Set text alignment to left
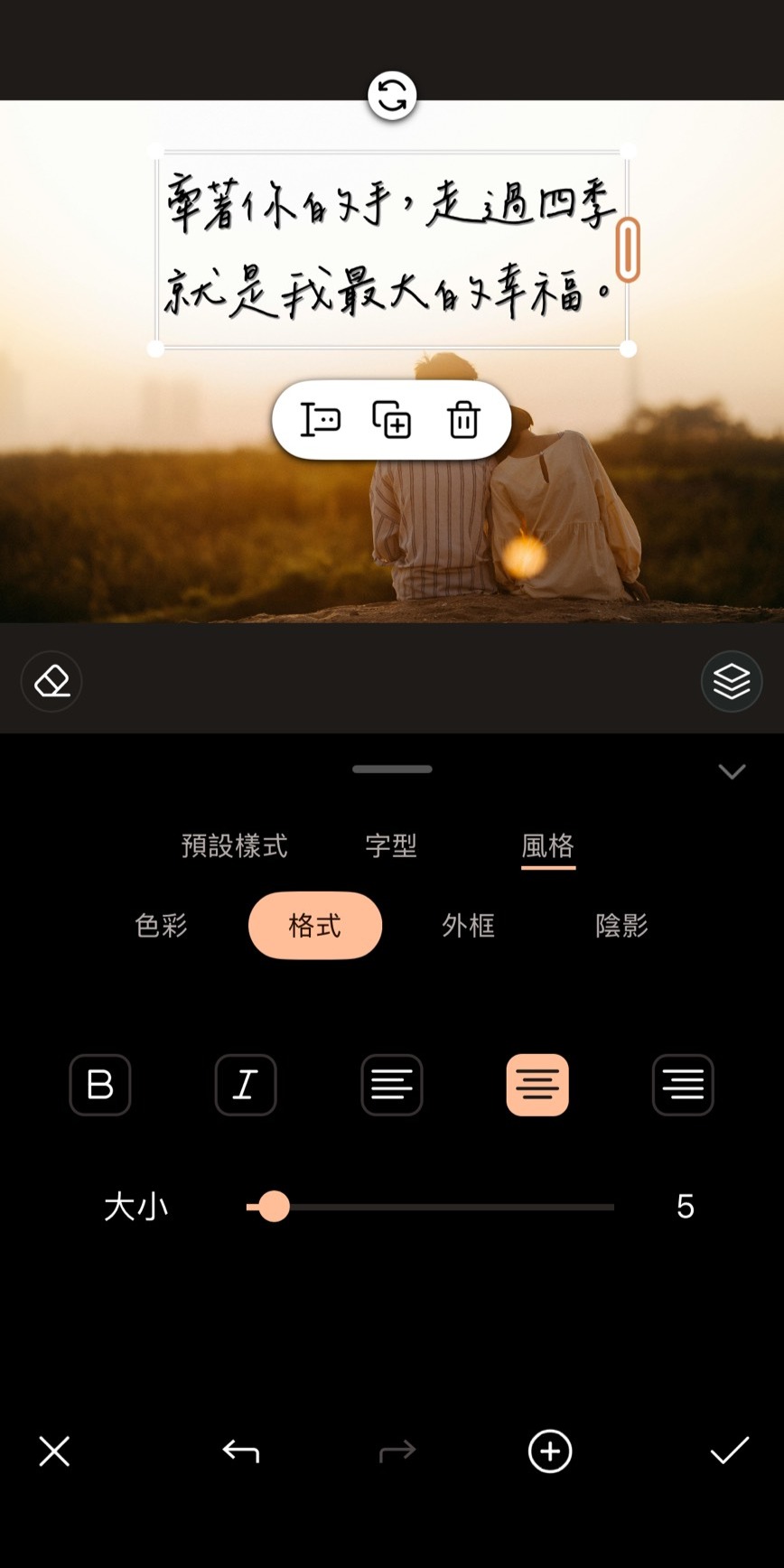Viewport: 784px width, 1568px height. tap(391, 1086)
